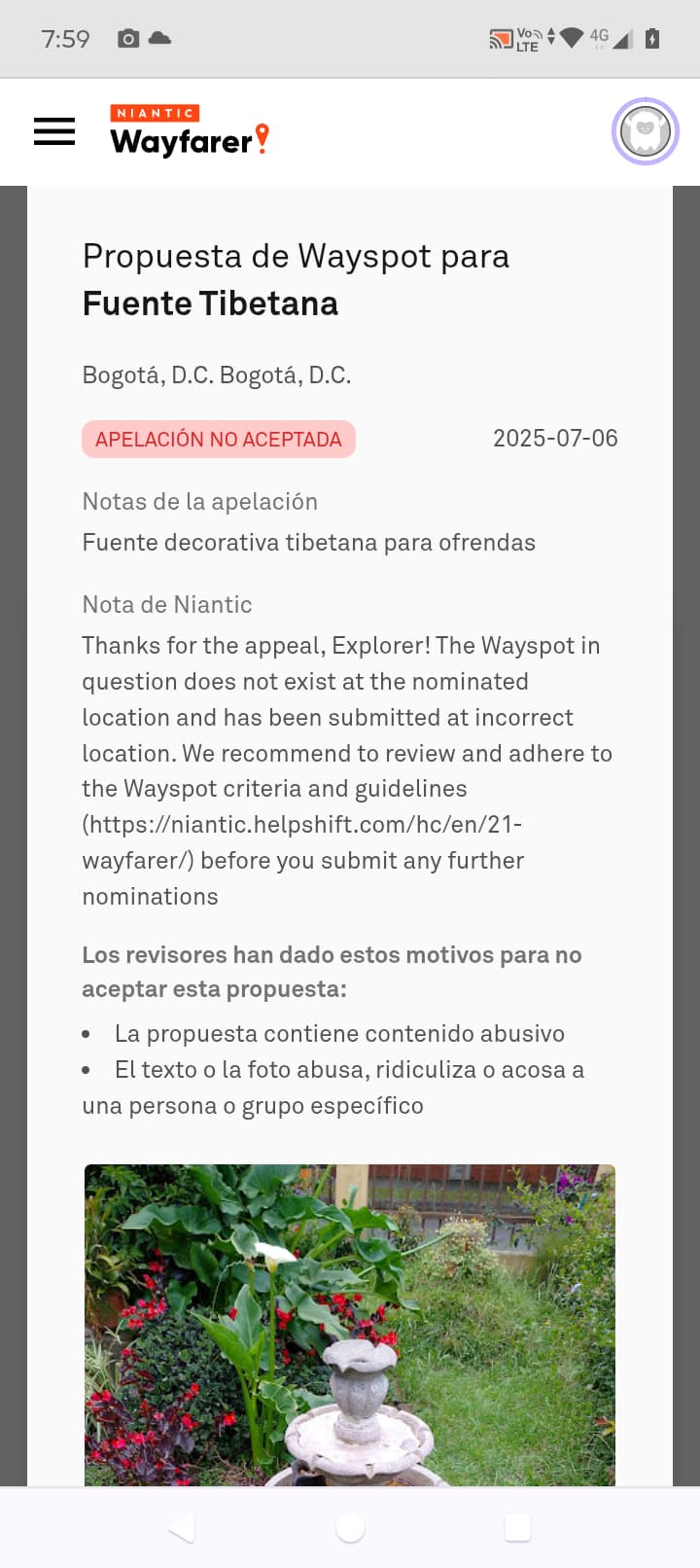Tap the Niantic Wayfarer logo
Screen dimensions: 700x1568
(190, 131)
